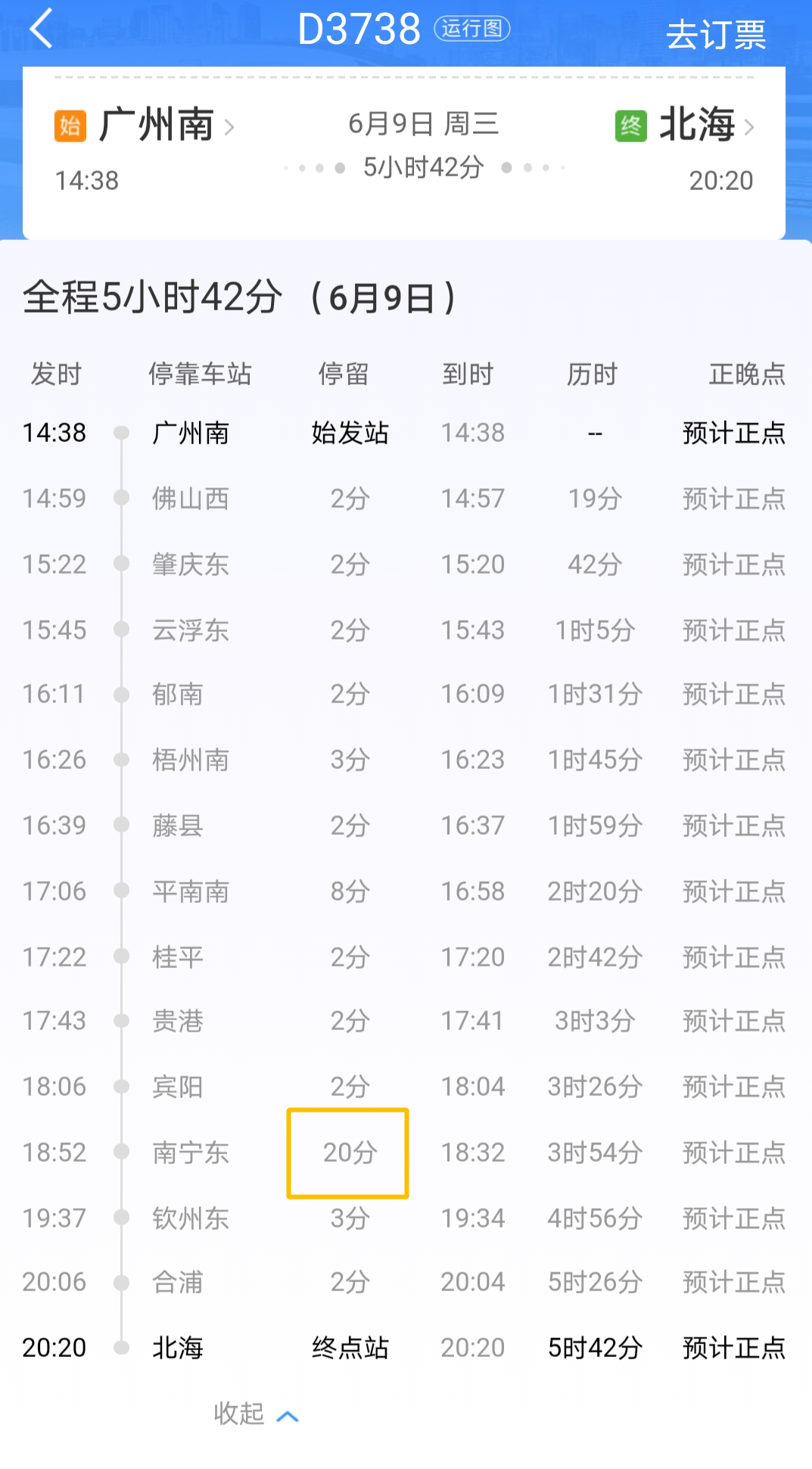This screenshot has width=812, height=1469.
Task: Go back using the top-left arrow
Action: tap(42, 29)
